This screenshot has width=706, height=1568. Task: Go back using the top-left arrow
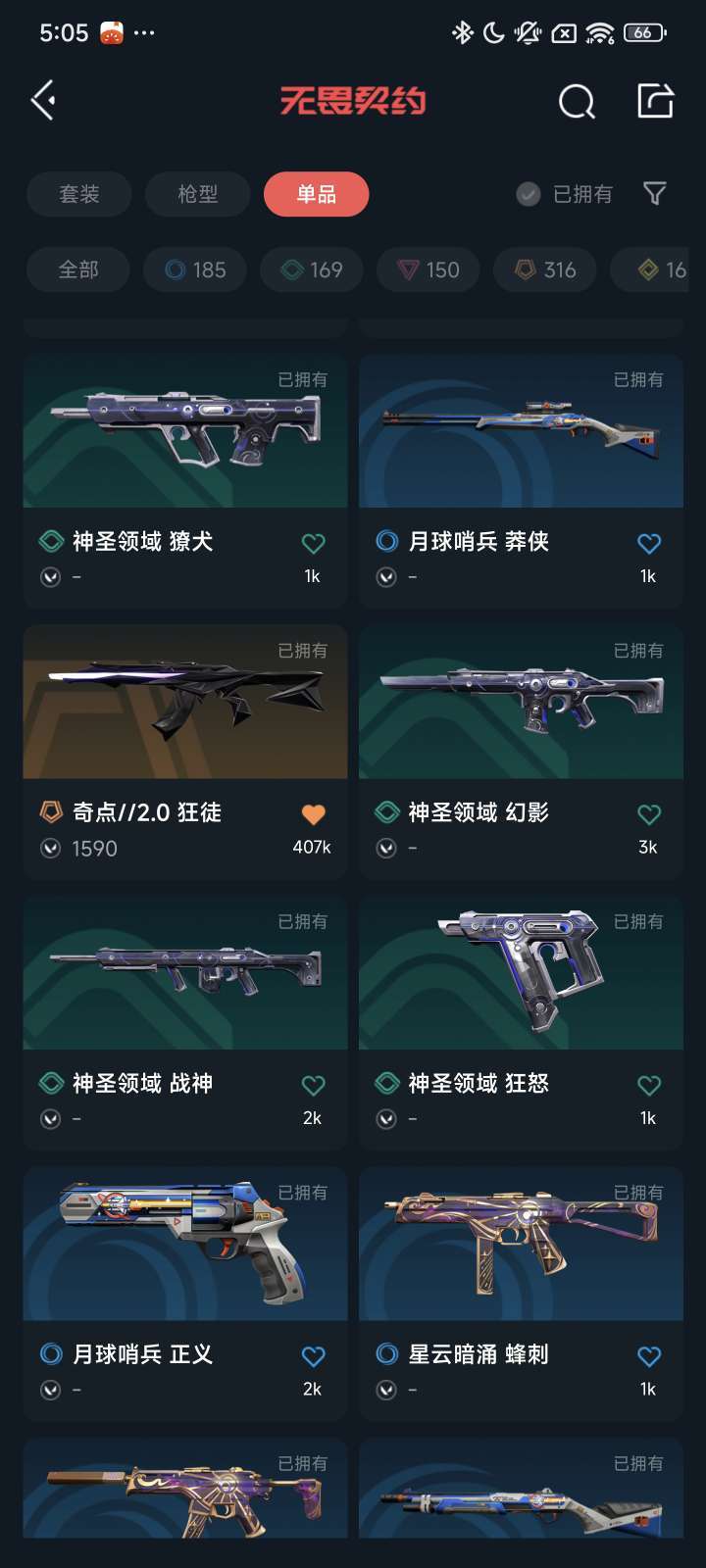(43, 101)
